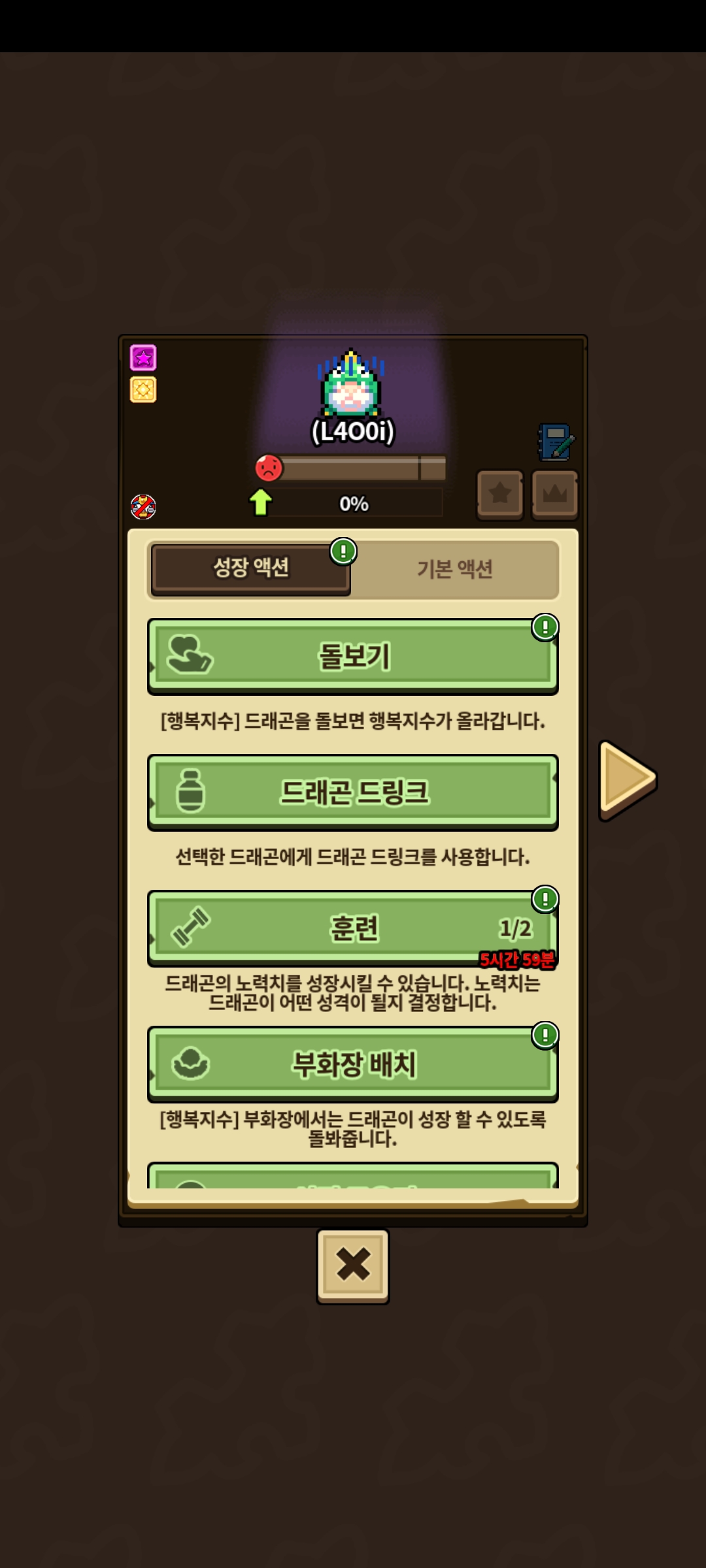Tap the yellow gem badge icon
Screen dimensions: 706x1568
coord(143,389)
